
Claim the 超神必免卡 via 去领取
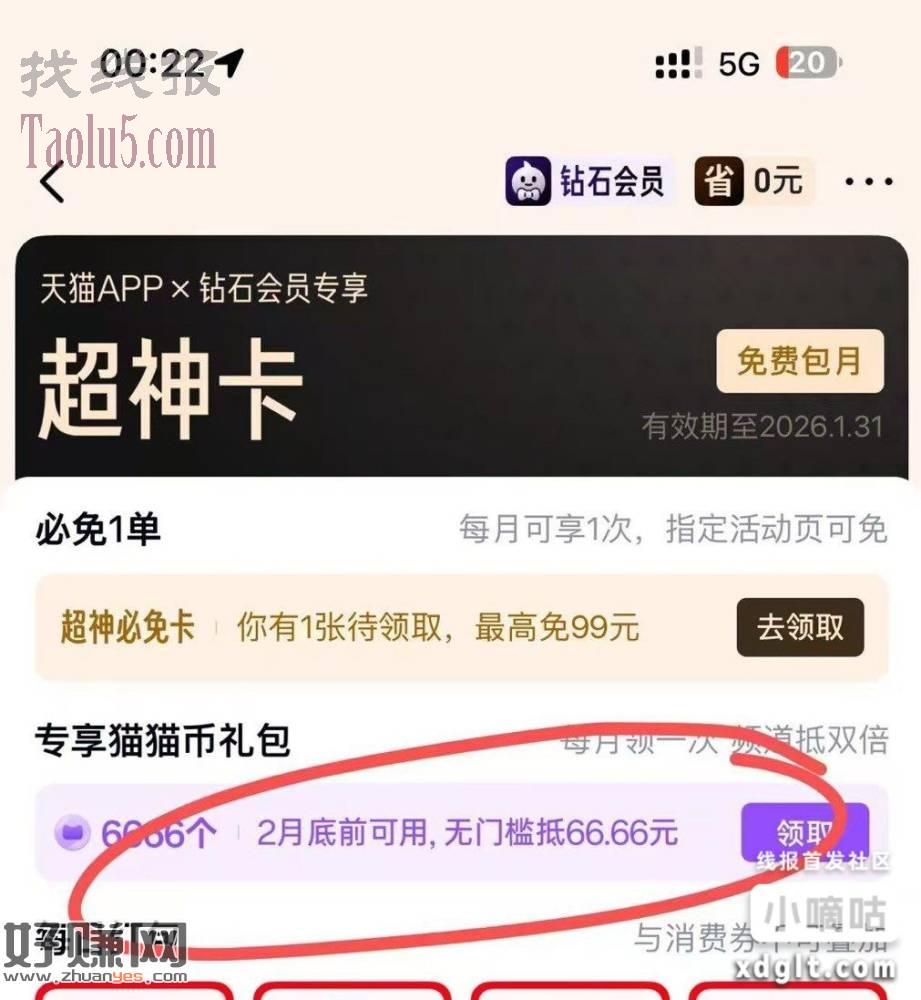pos(799,628)
